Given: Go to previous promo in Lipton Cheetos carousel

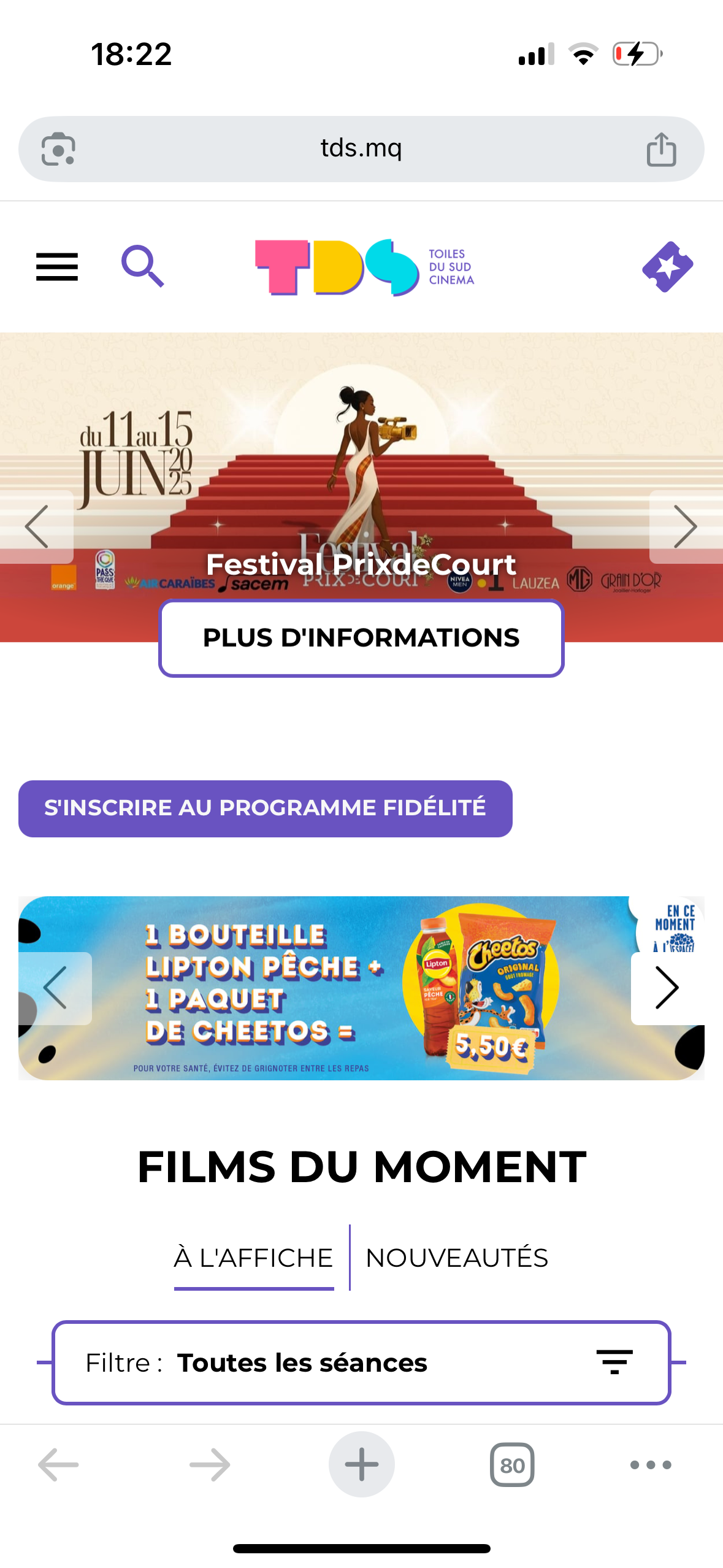Looking at the screenshot, I should pyautogui.click(x=55, y=988).
